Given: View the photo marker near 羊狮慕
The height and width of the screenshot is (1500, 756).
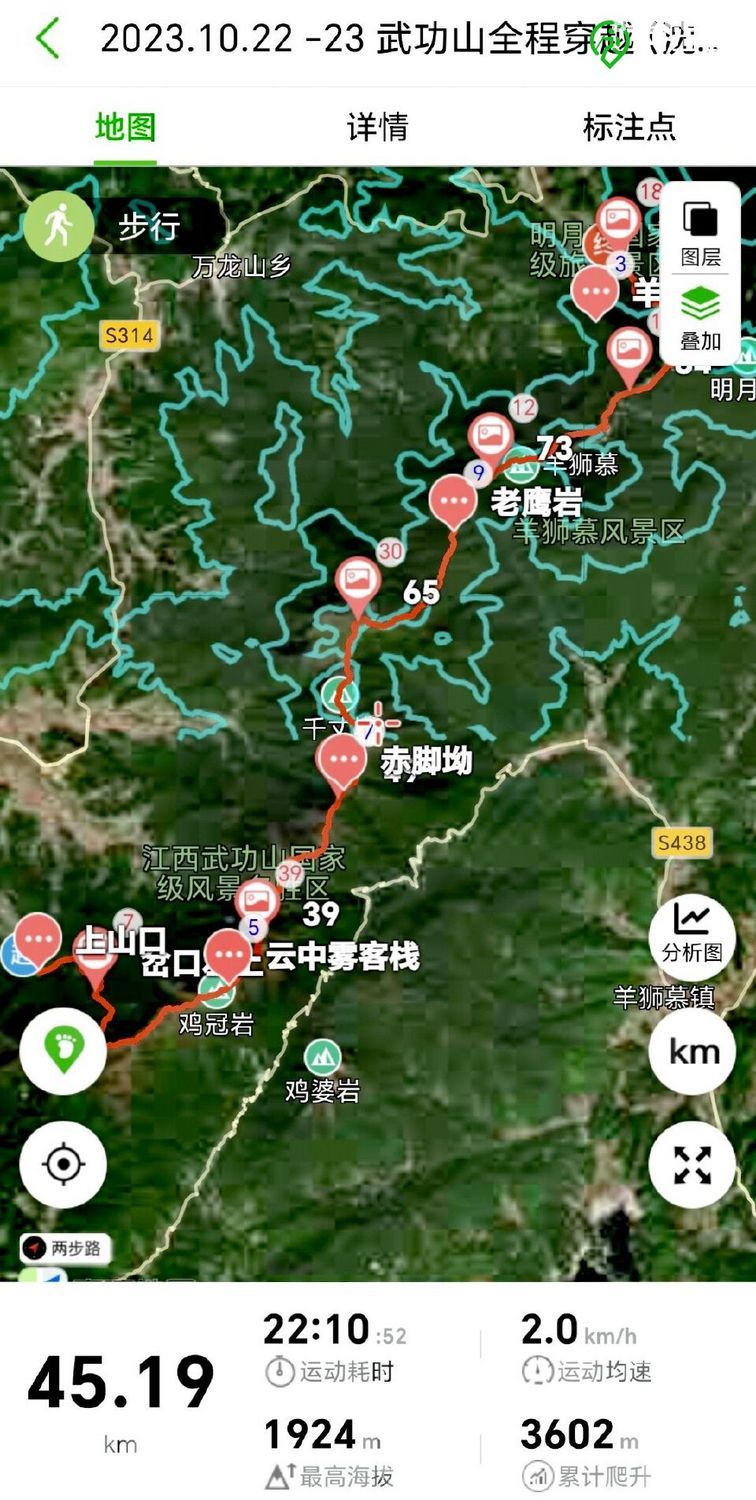Looking at the screenshot, I should [x=490, y=437].
